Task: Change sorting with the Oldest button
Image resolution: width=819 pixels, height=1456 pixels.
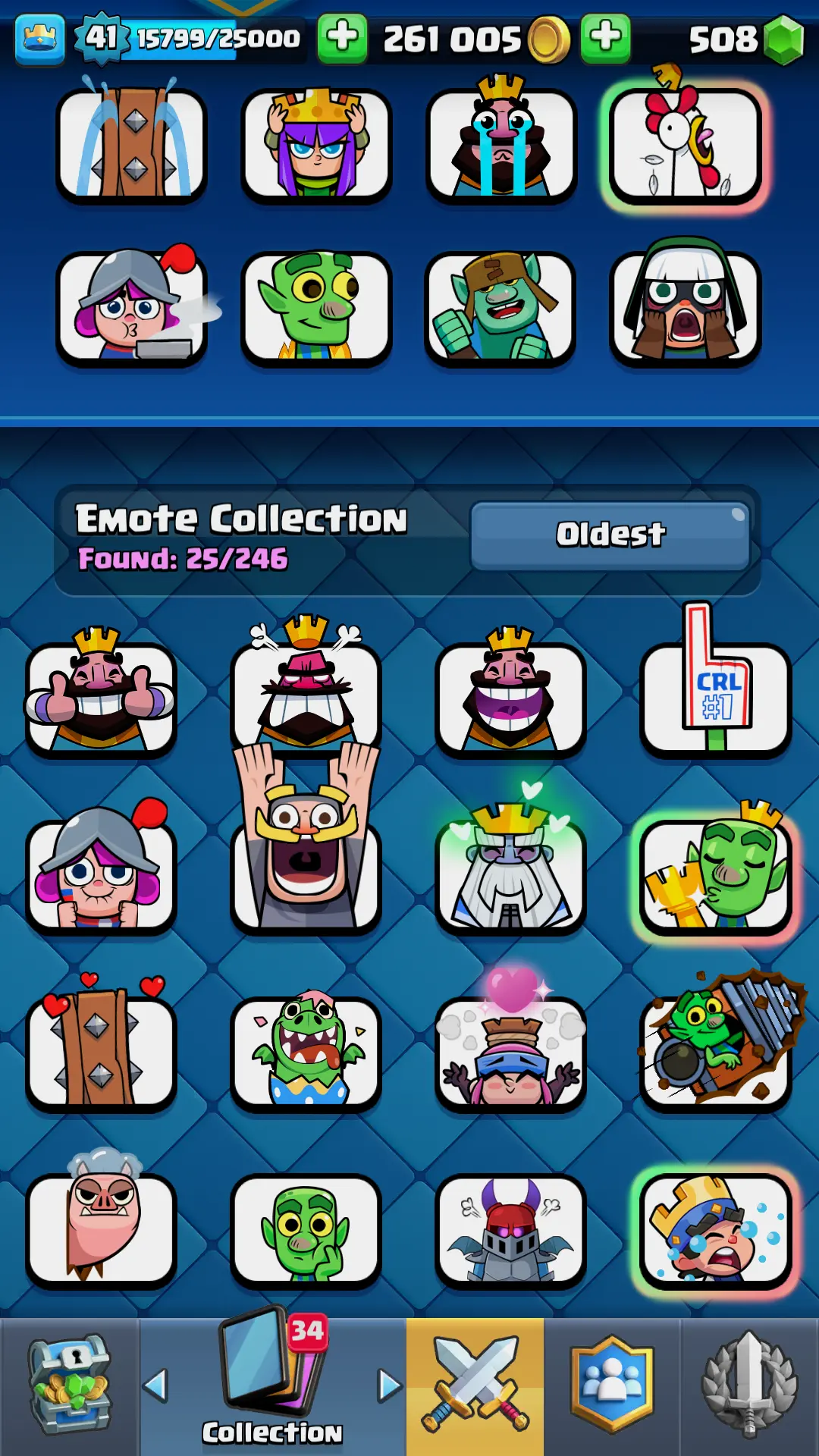Action: tap(610, 535)
